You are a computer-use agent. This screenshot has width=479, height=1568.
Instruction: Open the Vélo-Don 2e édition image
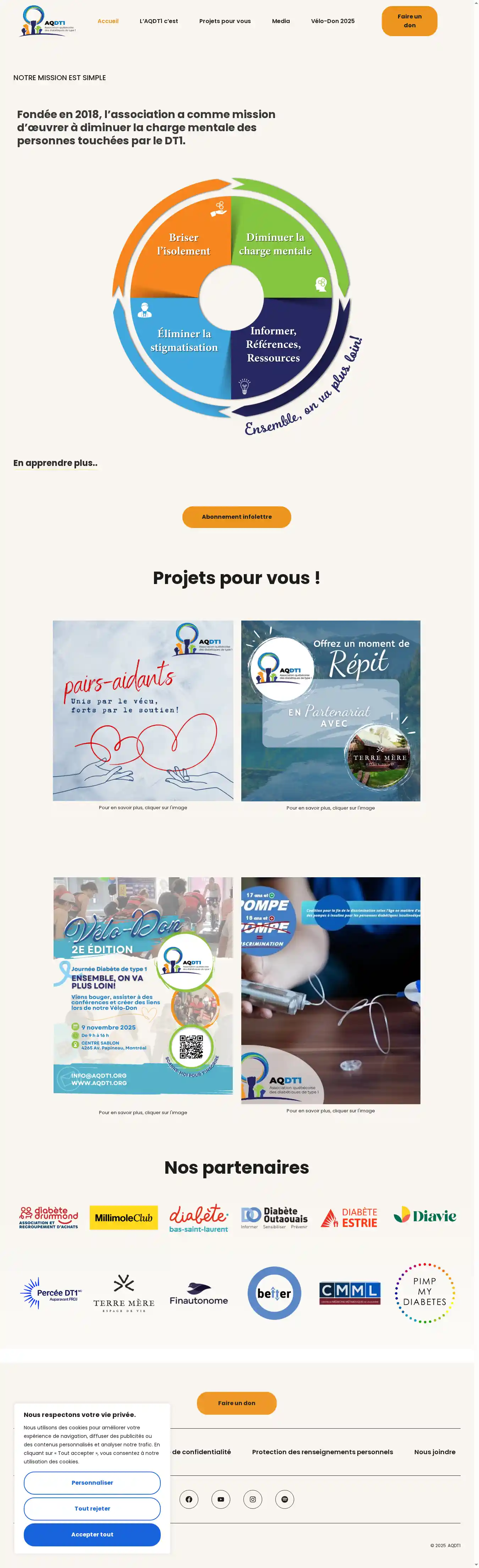tap(143, 985)
